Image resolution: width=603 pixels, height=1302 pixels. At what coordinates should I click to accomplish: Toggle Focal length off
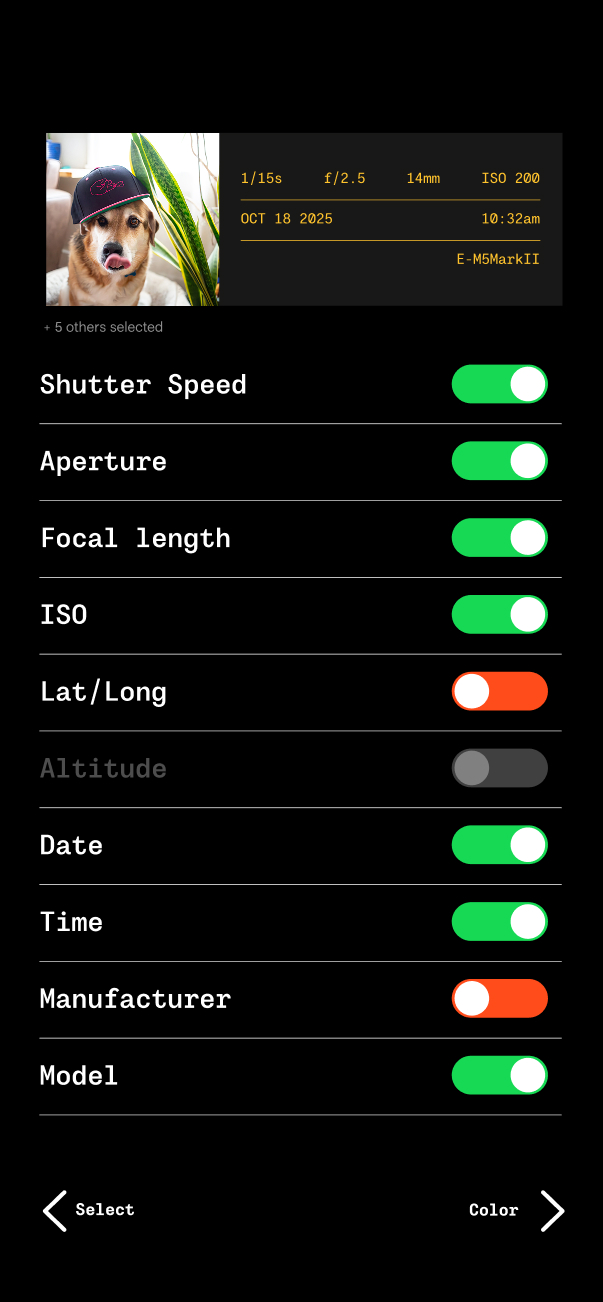click(x=499, y=538)
